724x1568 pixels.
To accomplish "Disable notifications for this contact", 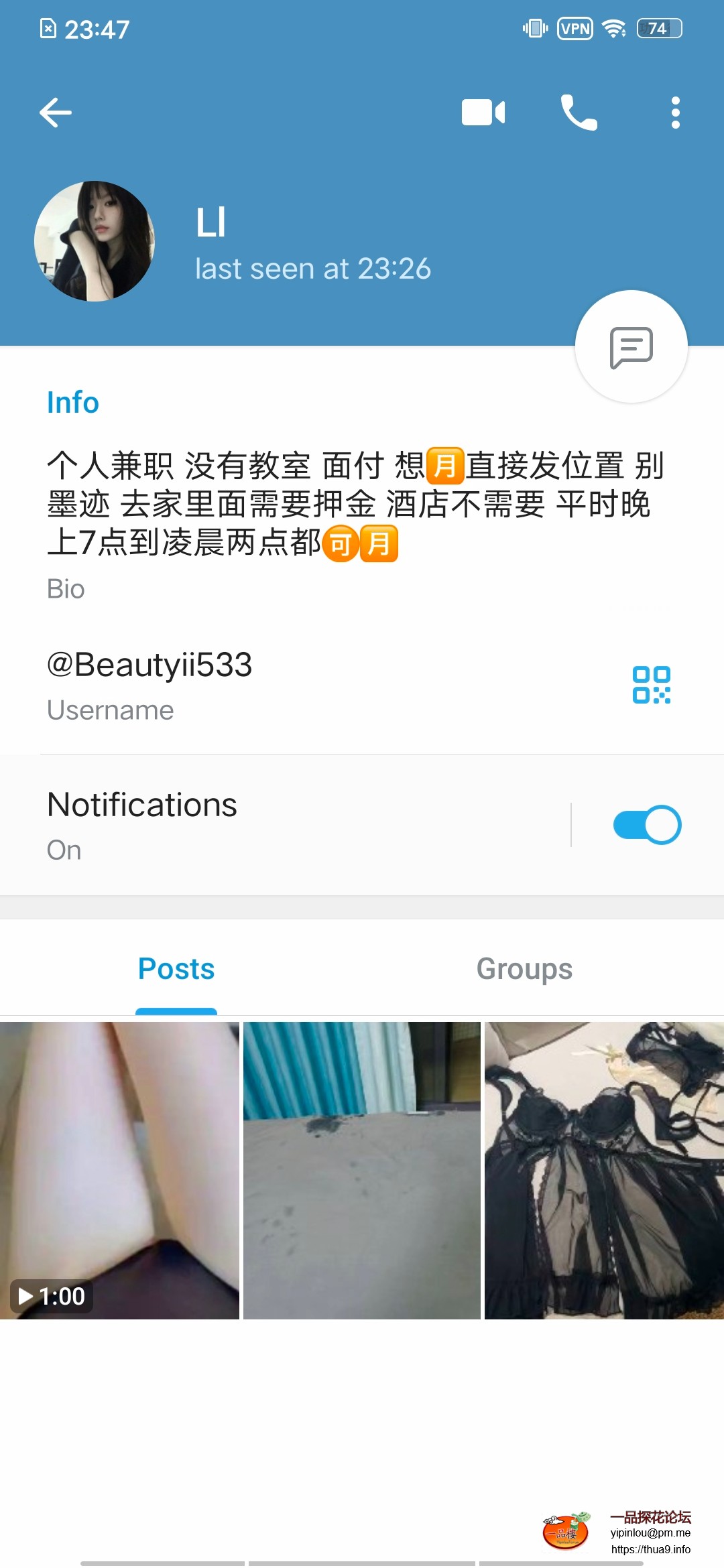I will point(646,824).
